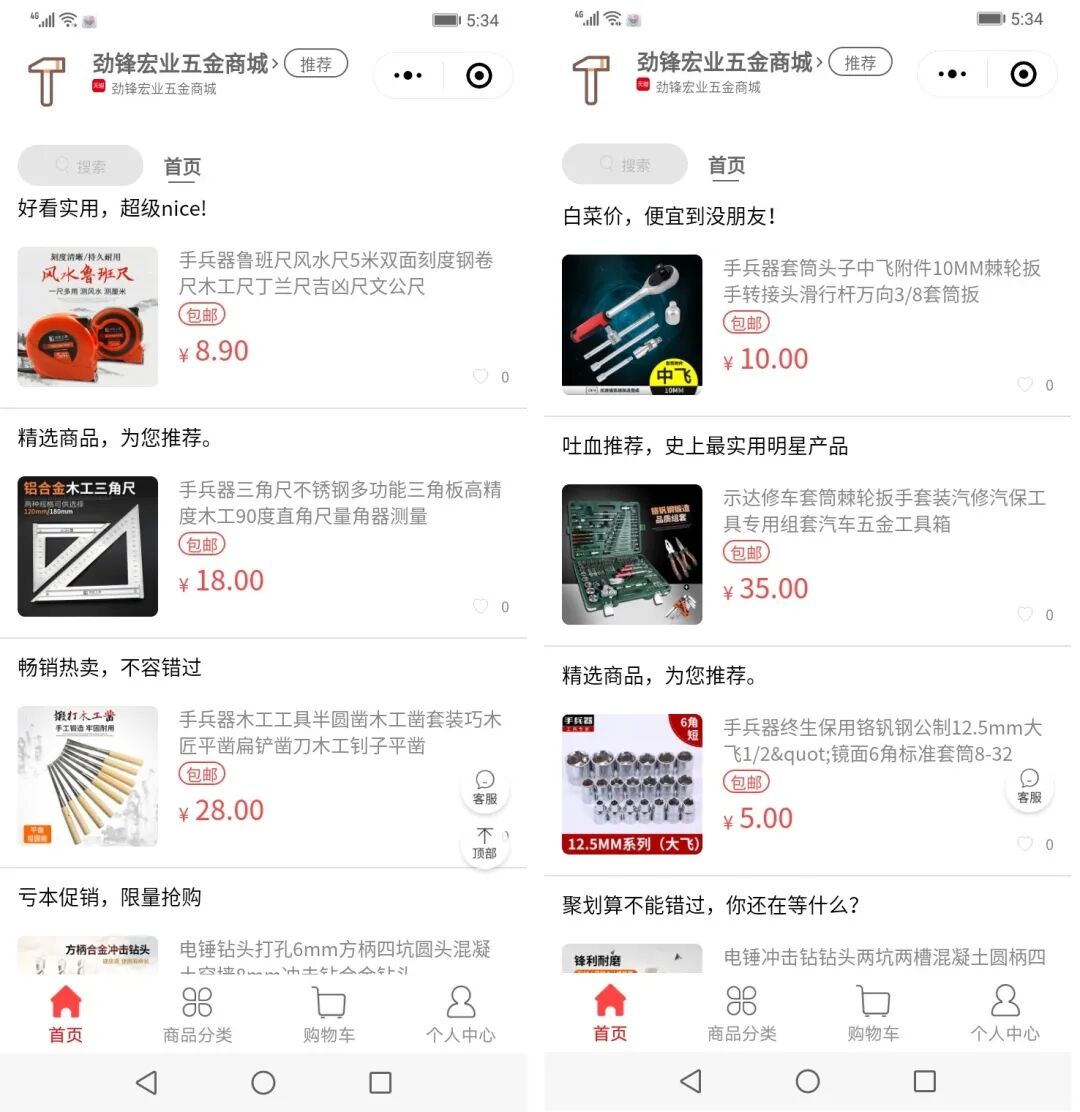Open the 电锤冲击钻钻头两坑两槽 drill bit product
Screen dimensions: 1080x1112
click(808, 957)
